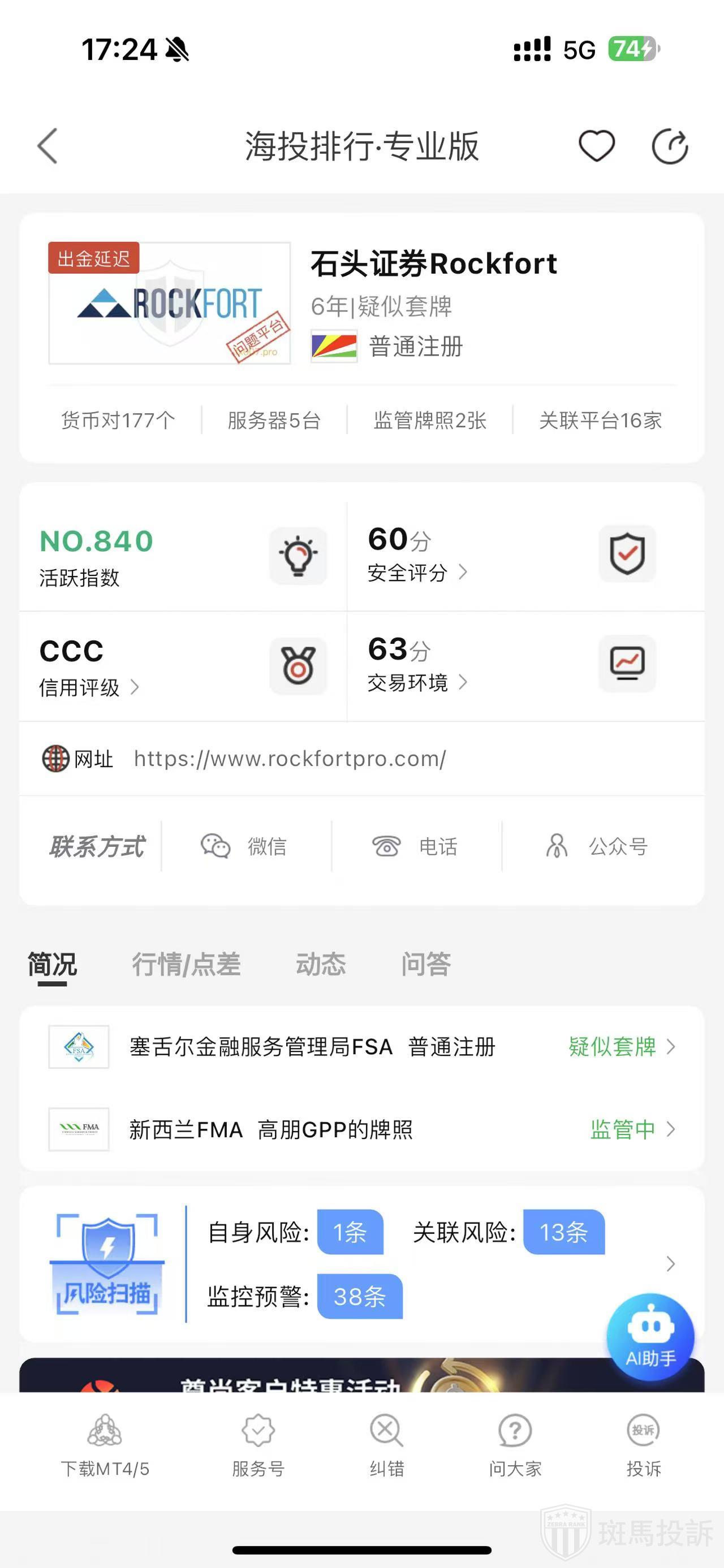Switch to the 行情/点差 tab
This screenshot has width=724, height=1568.
point(186,964)
